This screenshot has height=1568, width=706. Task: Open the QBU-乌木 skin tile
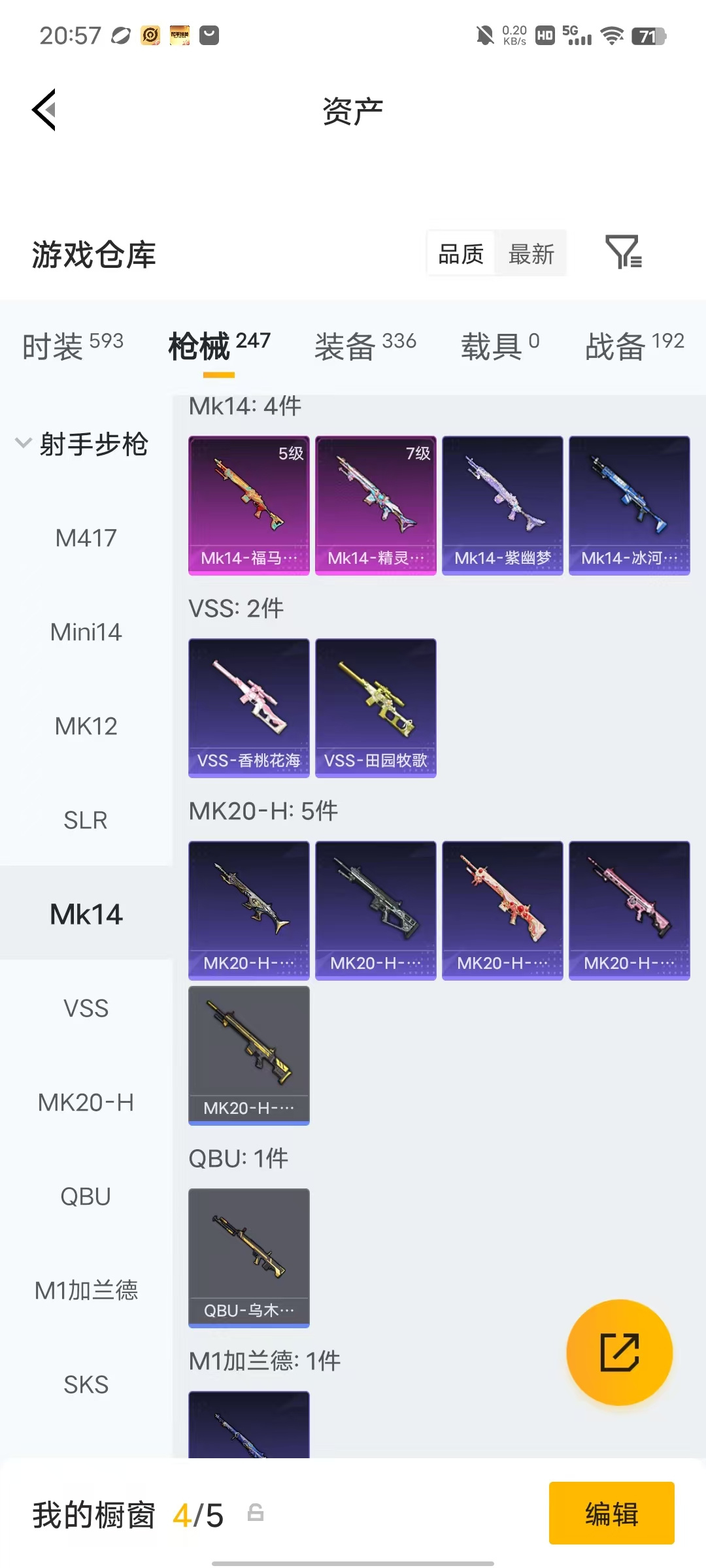point(249,1258)
